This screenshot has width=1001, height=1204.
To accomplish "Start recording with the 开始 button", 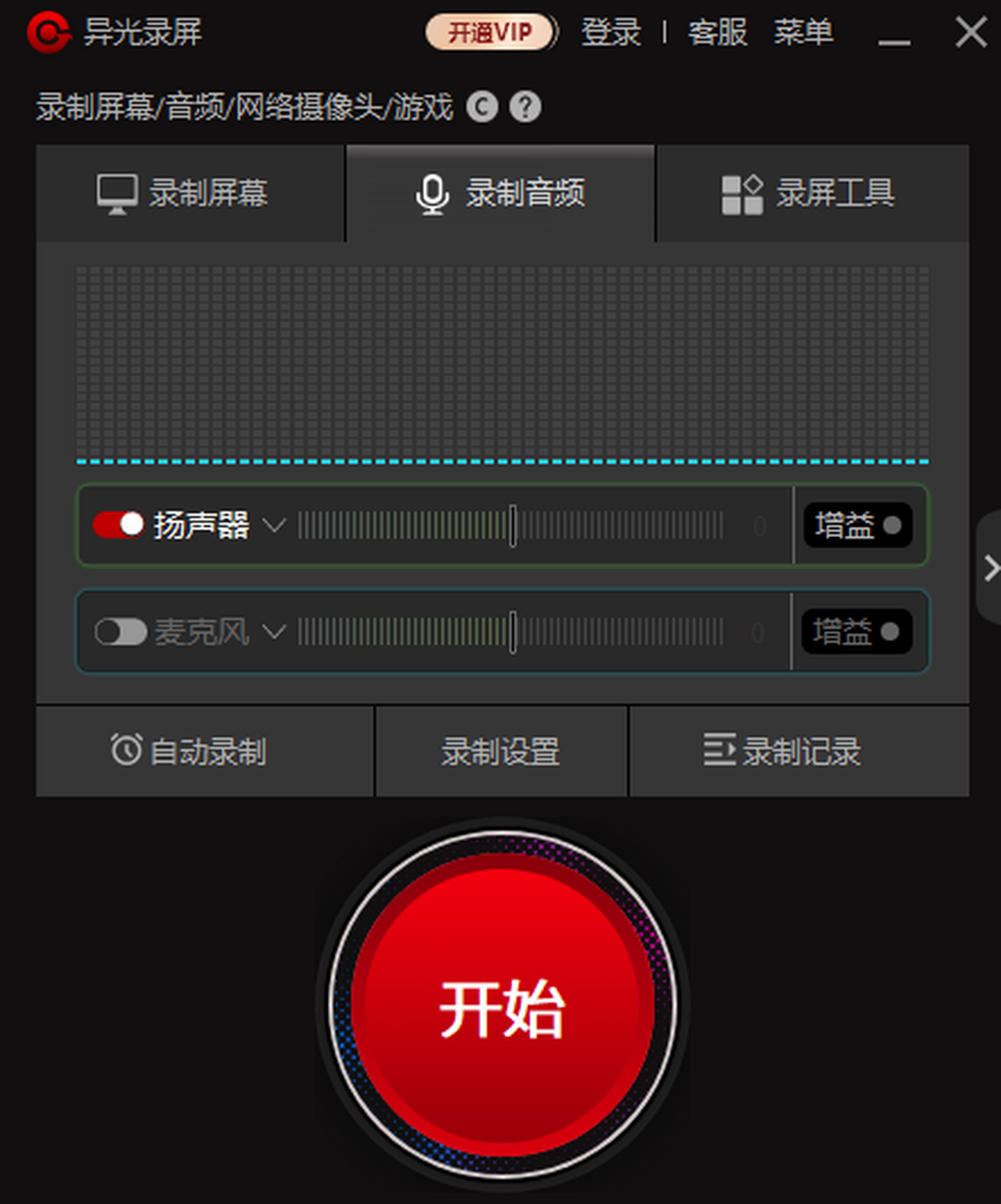I will (x=501, y=1006).
